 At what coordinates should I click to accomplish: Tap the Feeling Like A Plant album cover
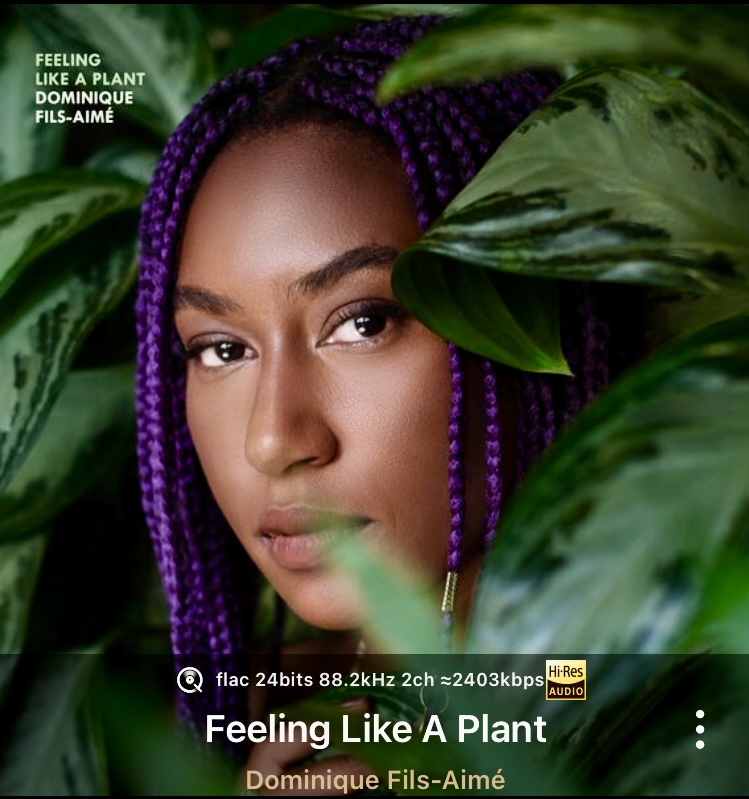pos(374,330)
